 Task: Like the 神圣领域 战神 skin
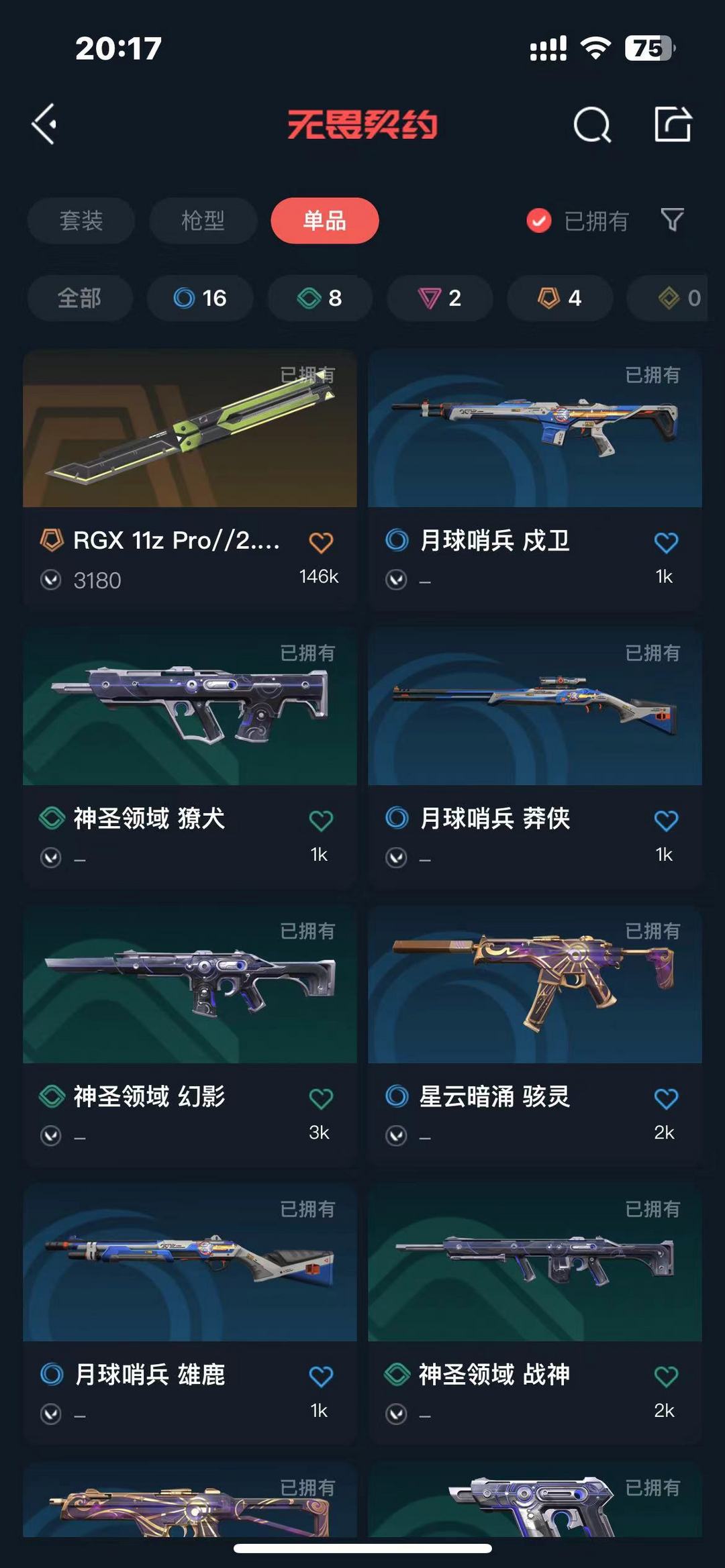pos(666,1377)
